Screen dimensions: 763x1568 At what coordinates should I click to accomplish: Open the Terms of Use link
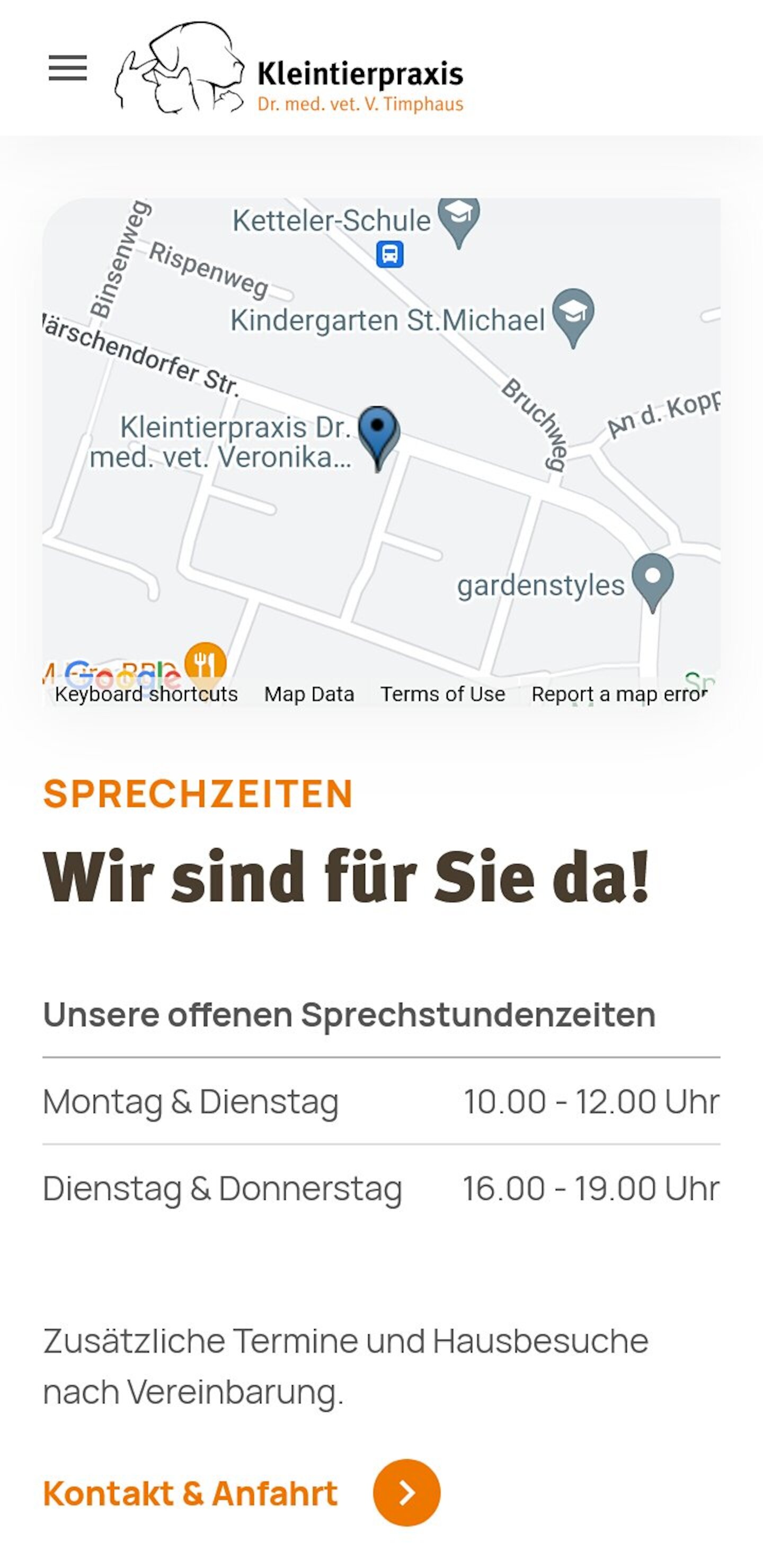pyautogui.click(x=441, y=694)
